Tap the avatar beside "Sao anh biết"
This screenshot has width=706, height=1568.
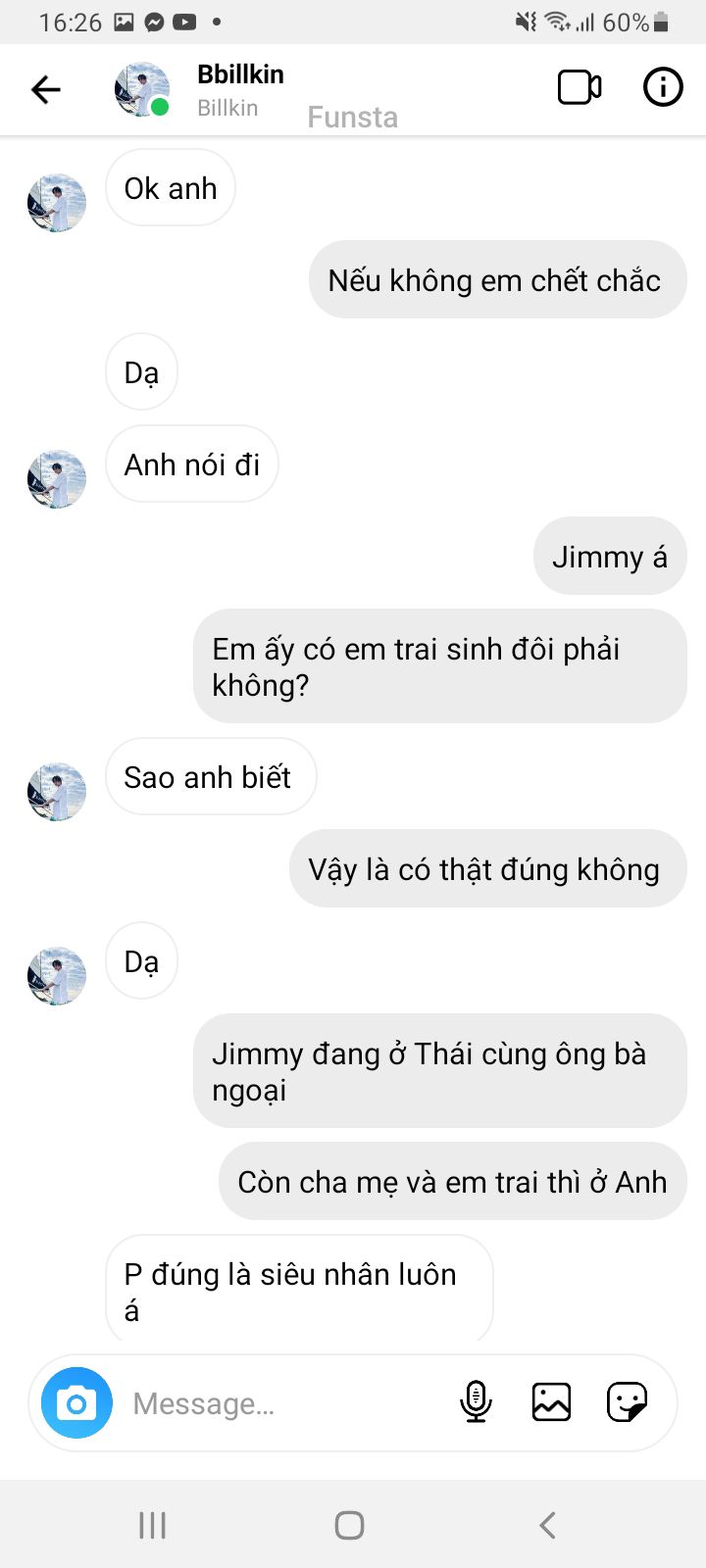pos(57,791)
